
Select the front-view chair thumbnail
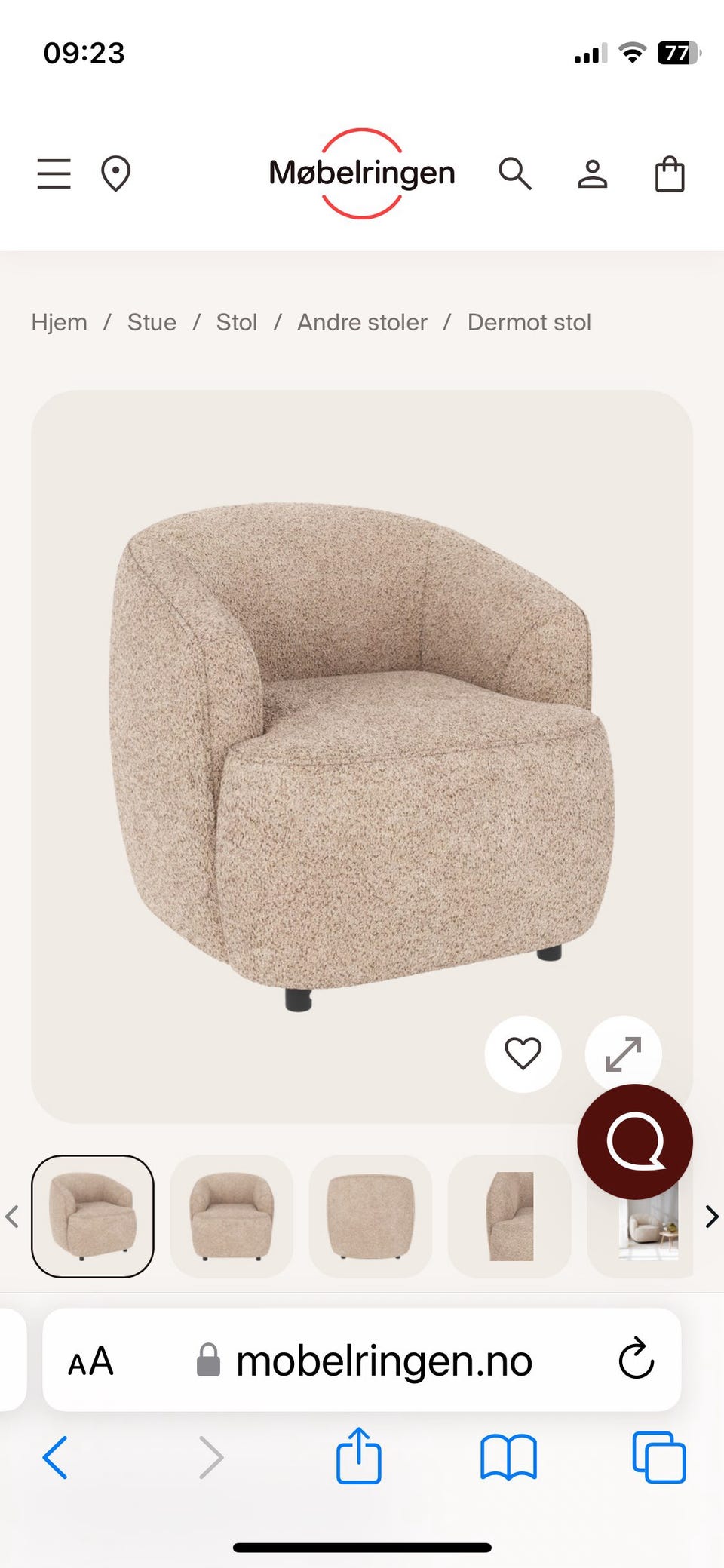pos(232,1216)
